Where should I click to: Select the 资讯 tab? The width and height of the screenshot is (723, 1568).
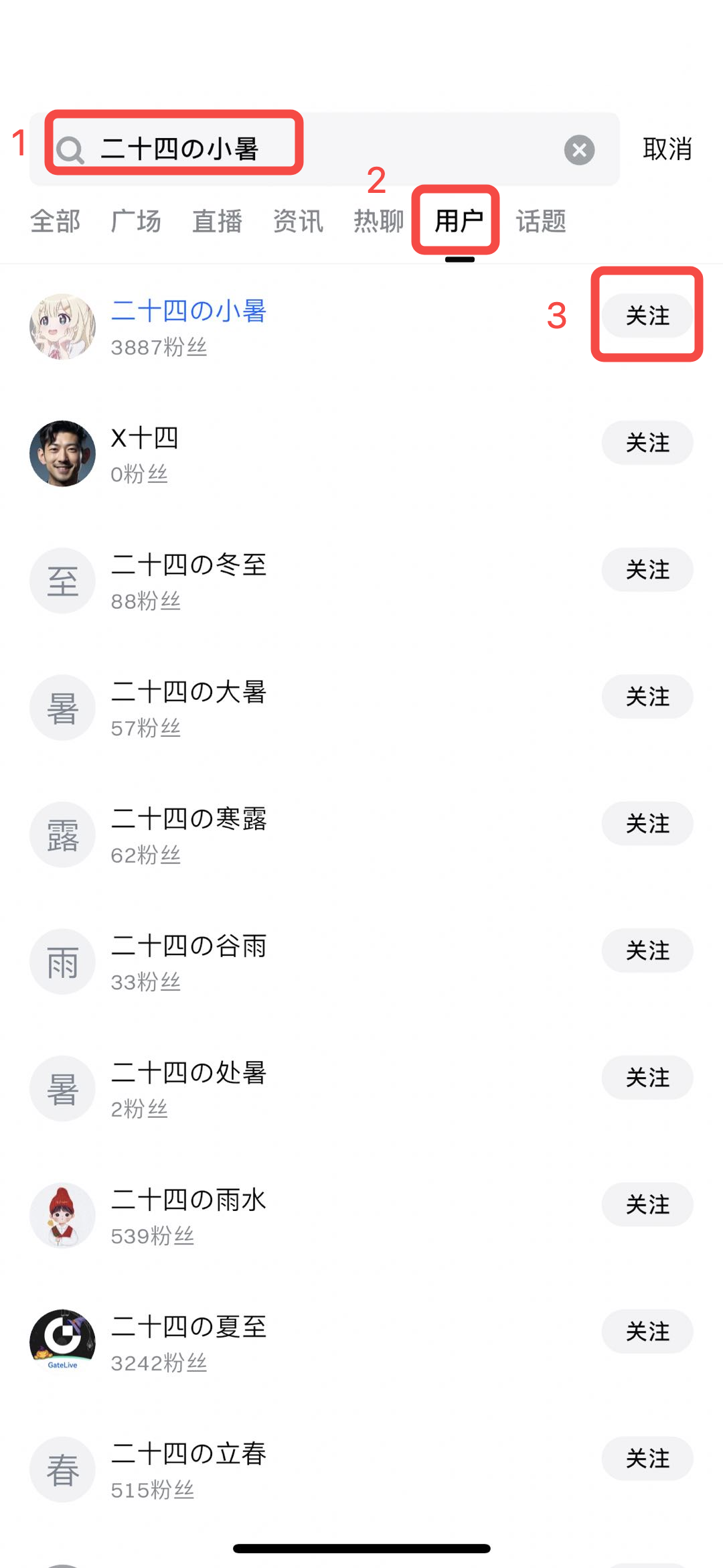[298, 221]
